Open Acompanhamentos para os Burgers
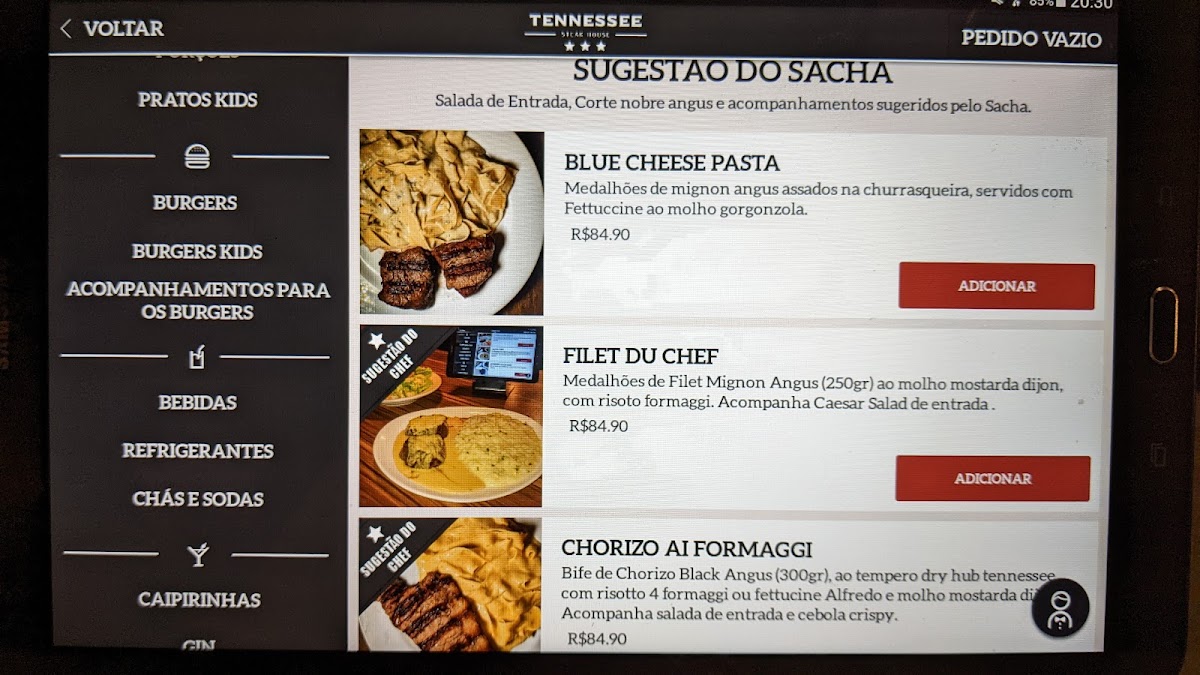Image resolution: width=1200 pixels, height=675 pixels. tap(197, 301)
